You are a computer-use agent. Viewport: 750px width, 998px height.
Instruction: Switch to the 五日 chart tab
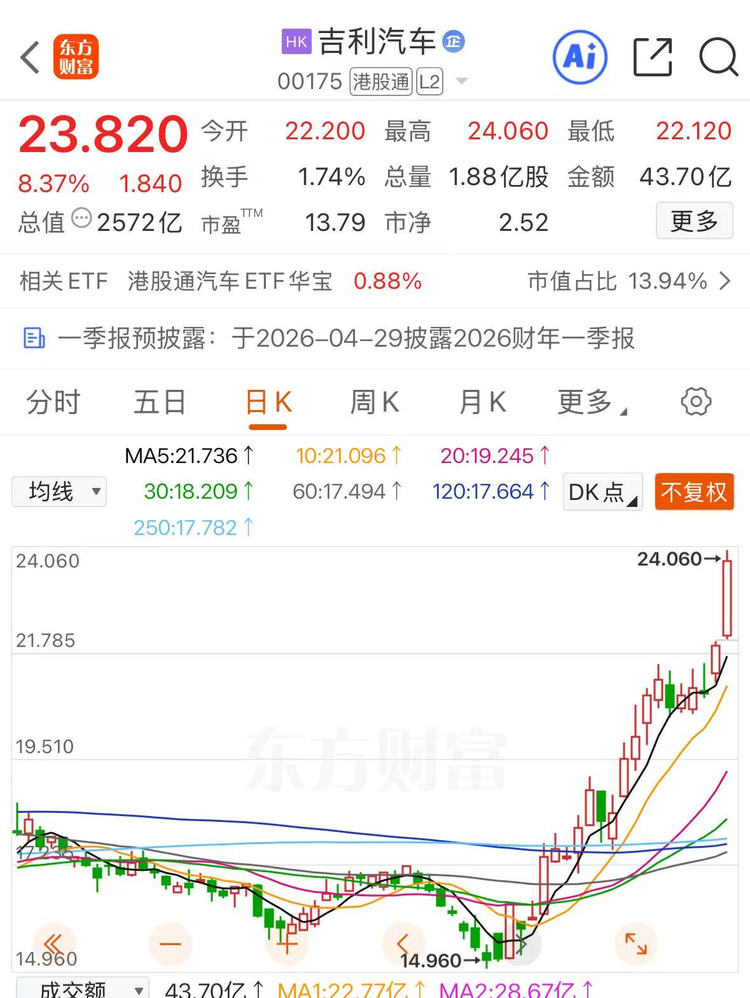click(160, 403)
